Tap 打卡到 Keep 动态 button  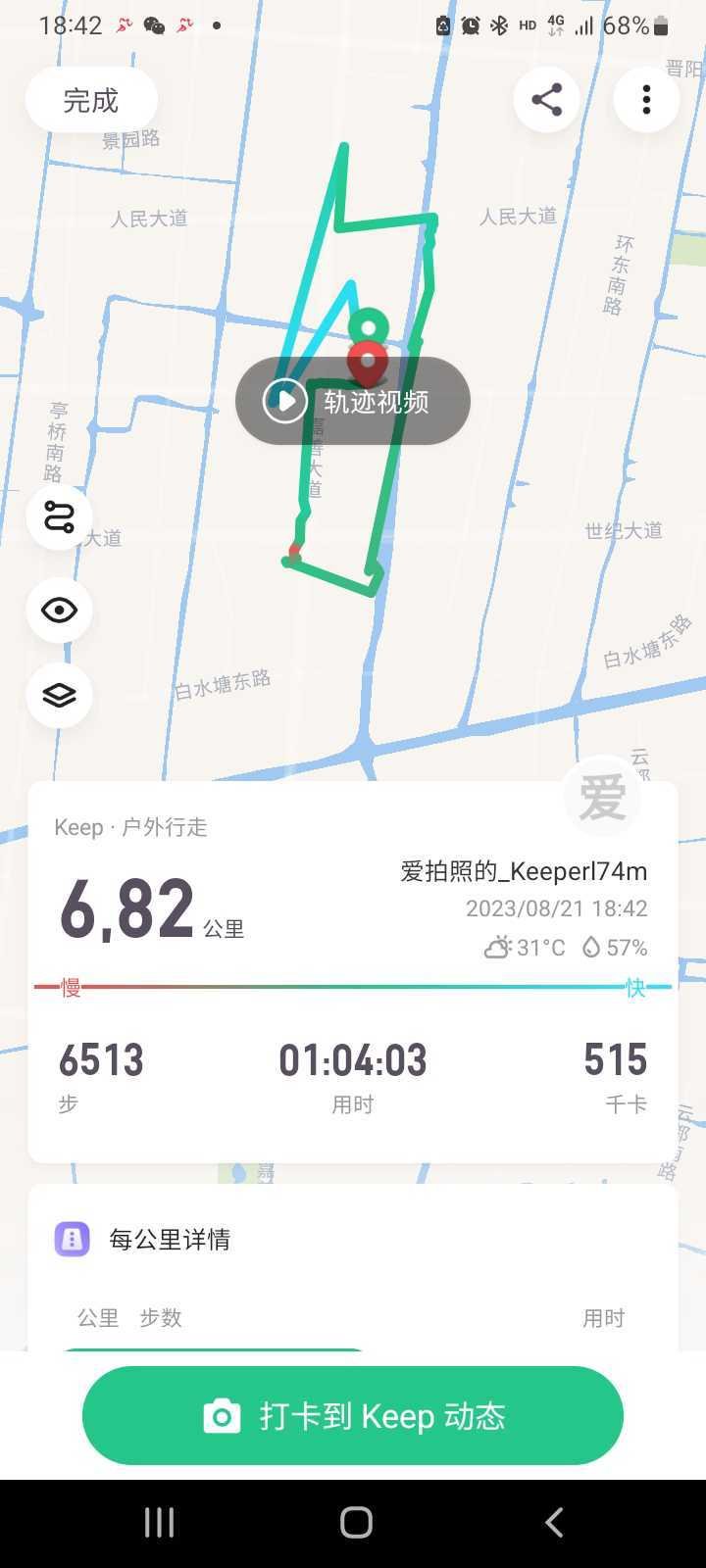pos(353,1416)
